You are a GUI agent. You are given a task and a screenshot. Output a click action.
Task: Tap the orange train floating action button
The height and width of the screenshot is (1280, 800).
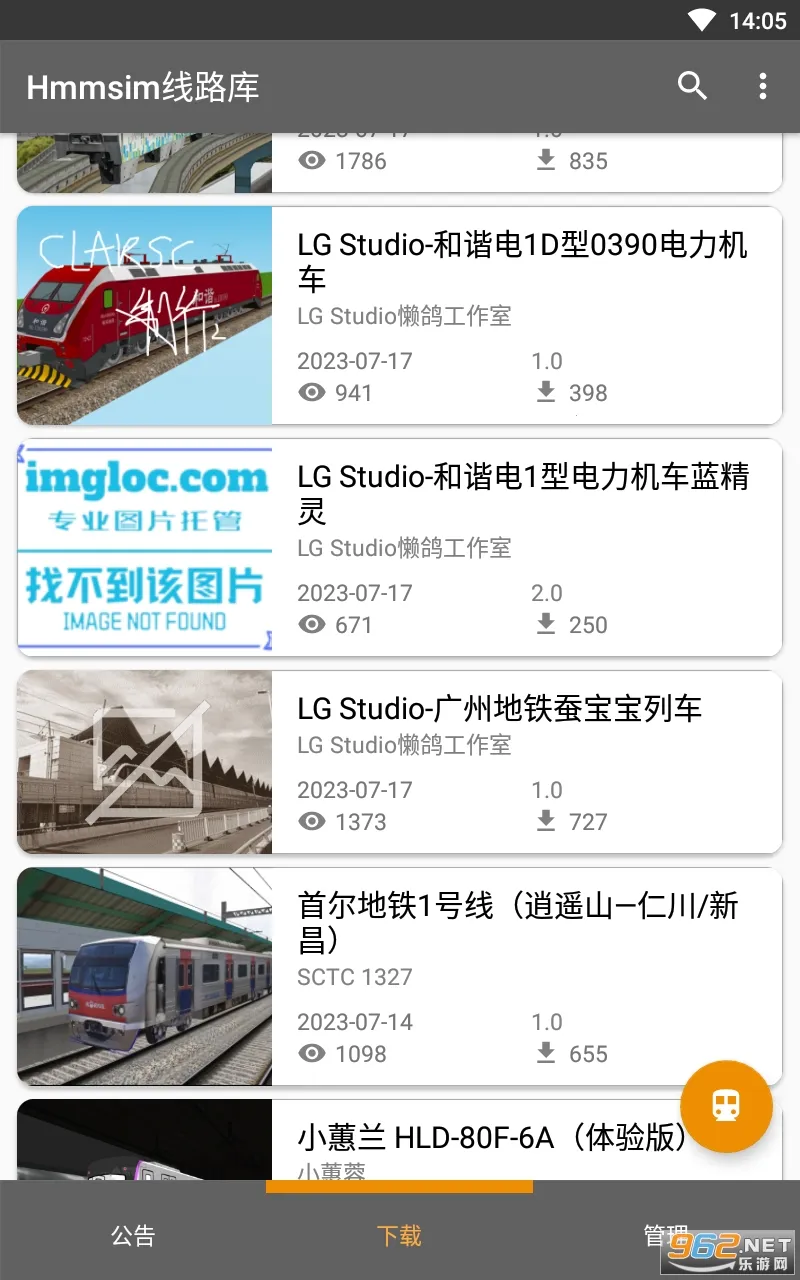(x=726, y=1107)
